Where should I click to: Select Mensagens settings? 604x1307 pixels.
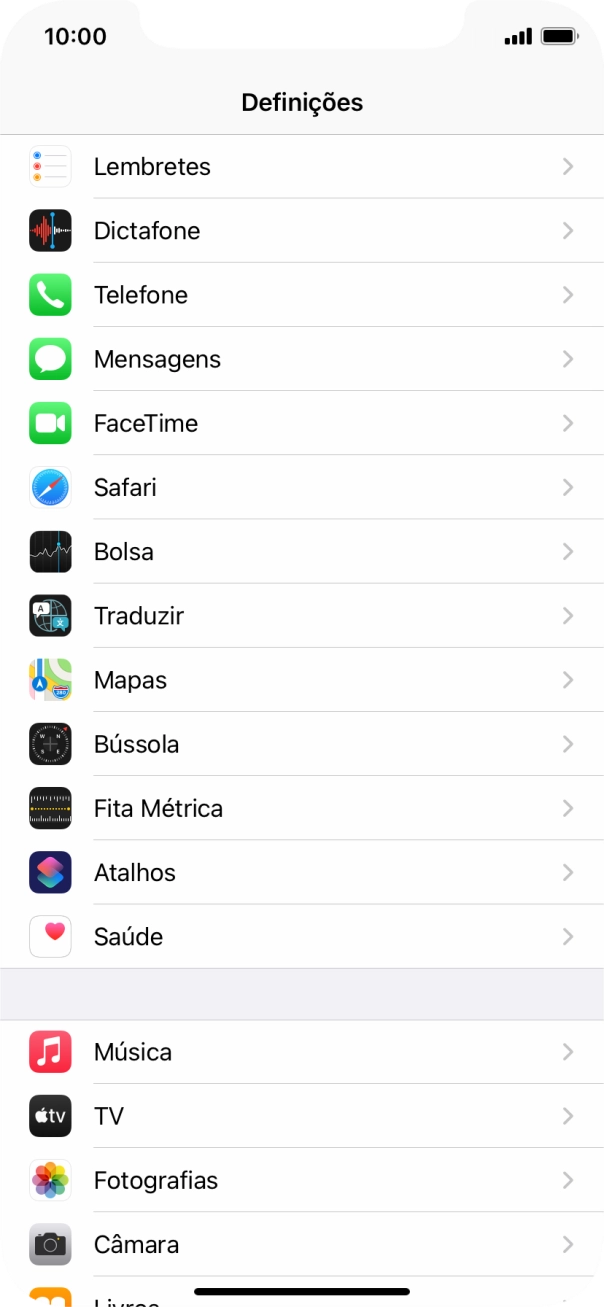point(300,359)
